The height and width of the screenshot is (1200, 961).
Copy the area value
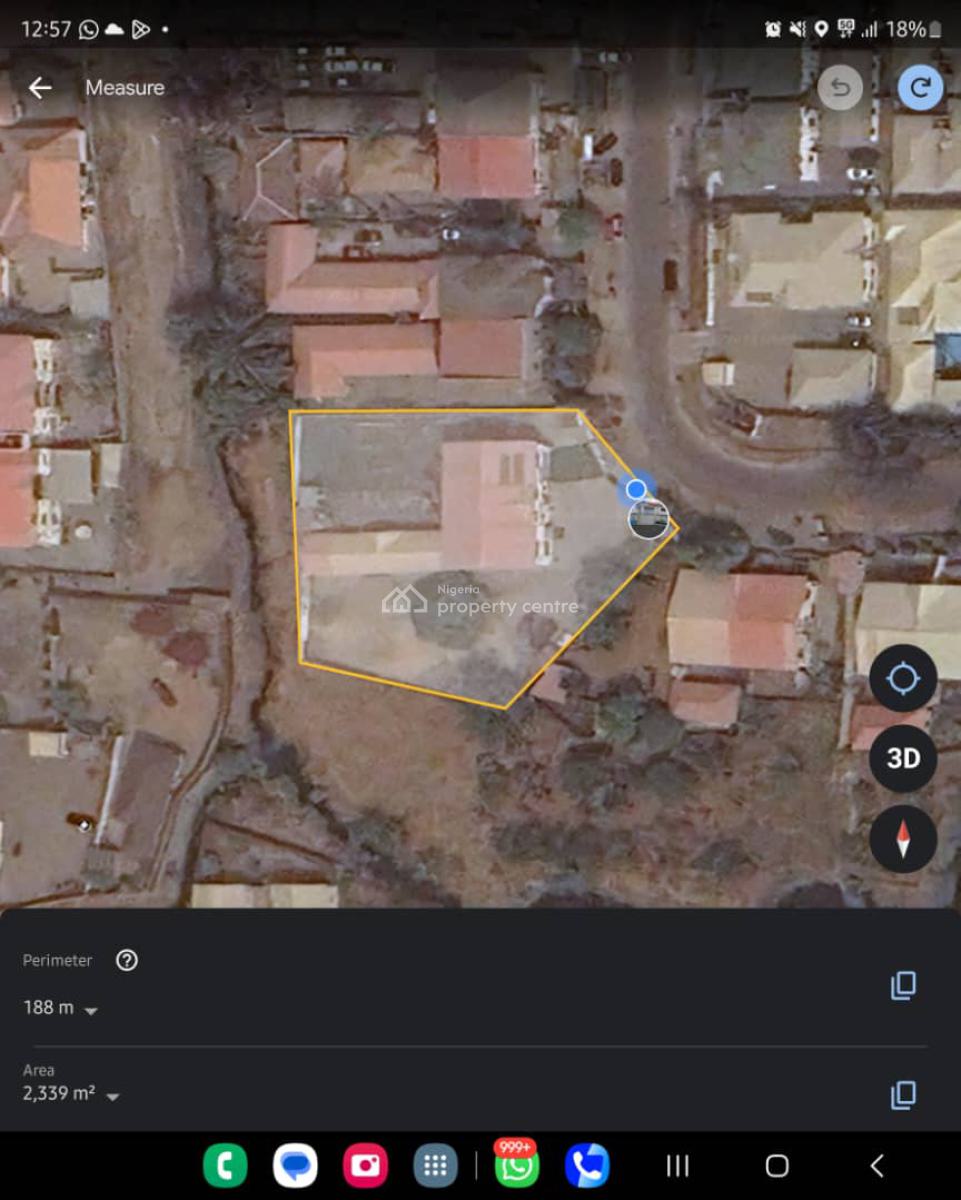[903, 1095]
